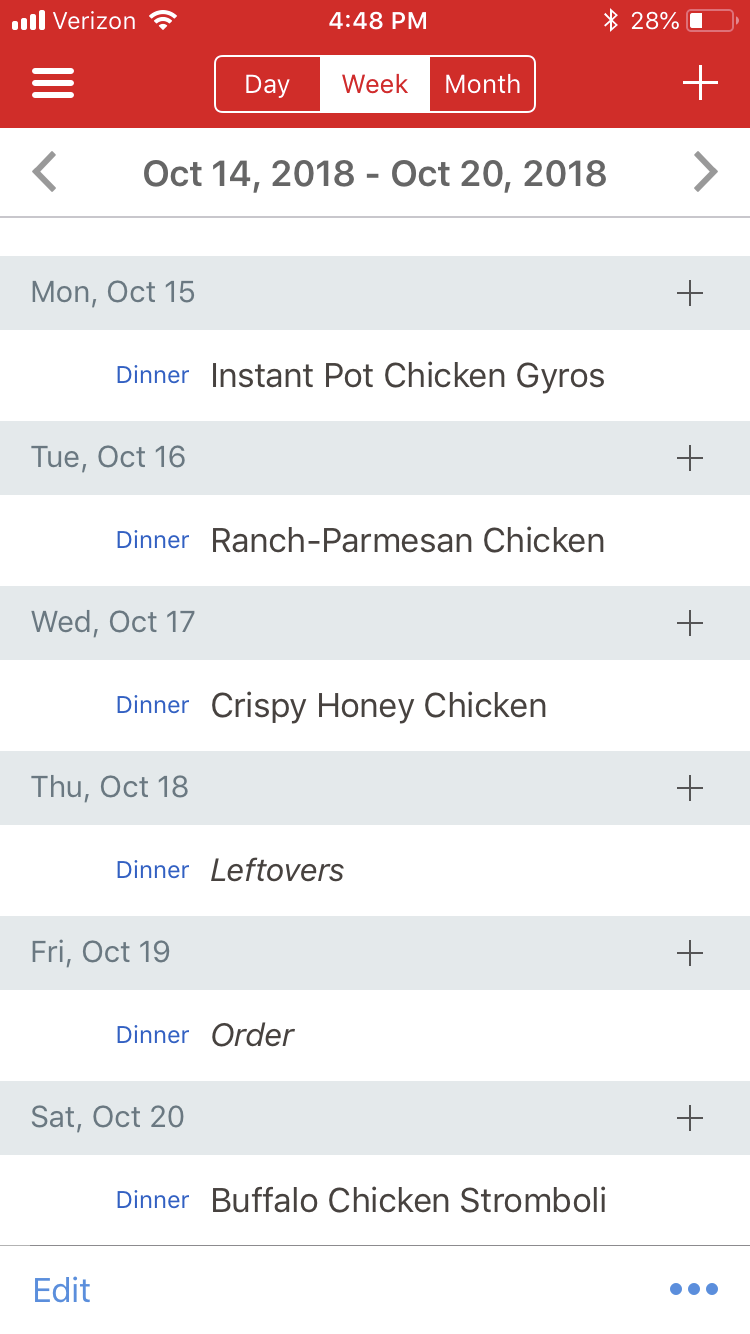The height and width of the screenshot is (1334, 750).
Task: Add a meal to Thu, Oct 18
Action: [x=690, y=788]
